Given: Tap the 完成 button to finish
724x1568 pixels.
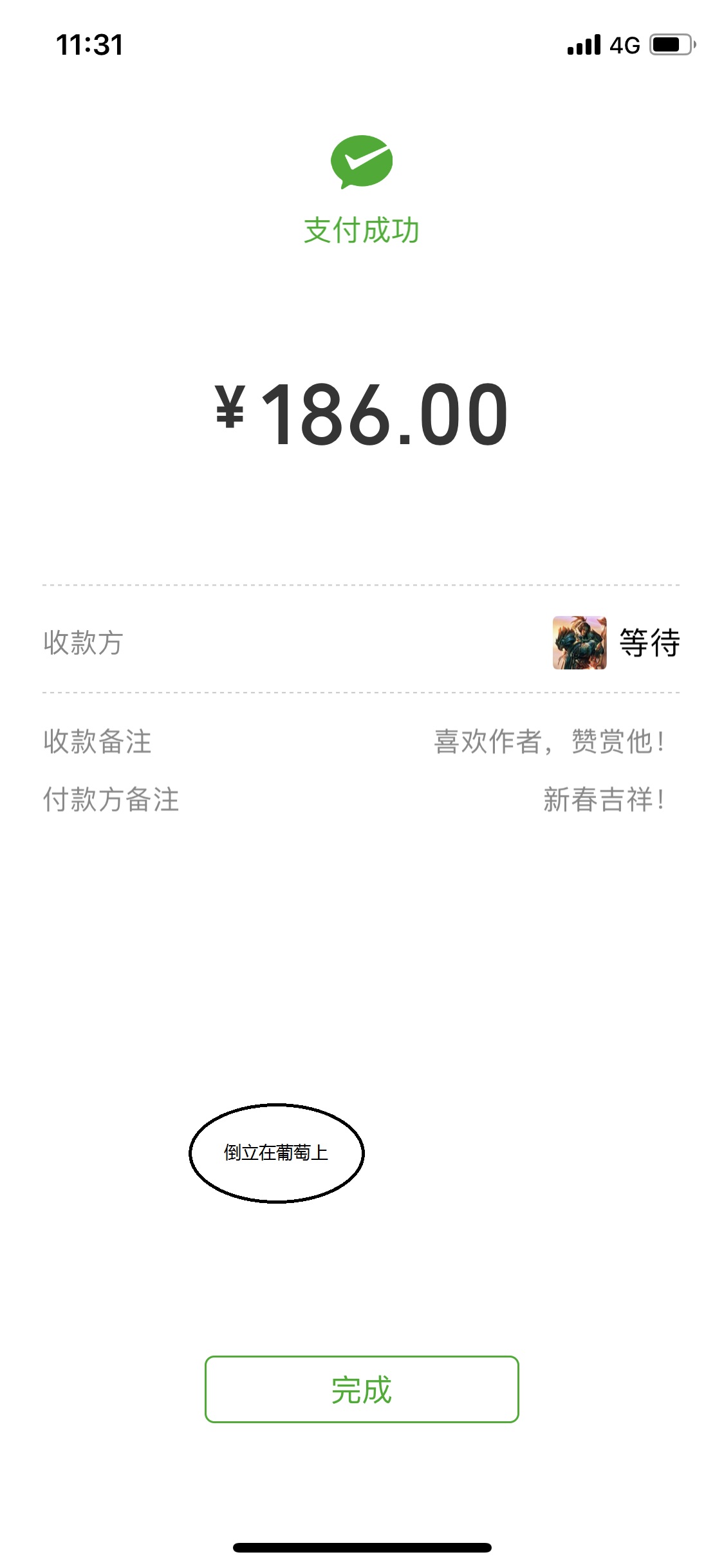Looking at the screenshot, I should click(x=362, y=1389).
